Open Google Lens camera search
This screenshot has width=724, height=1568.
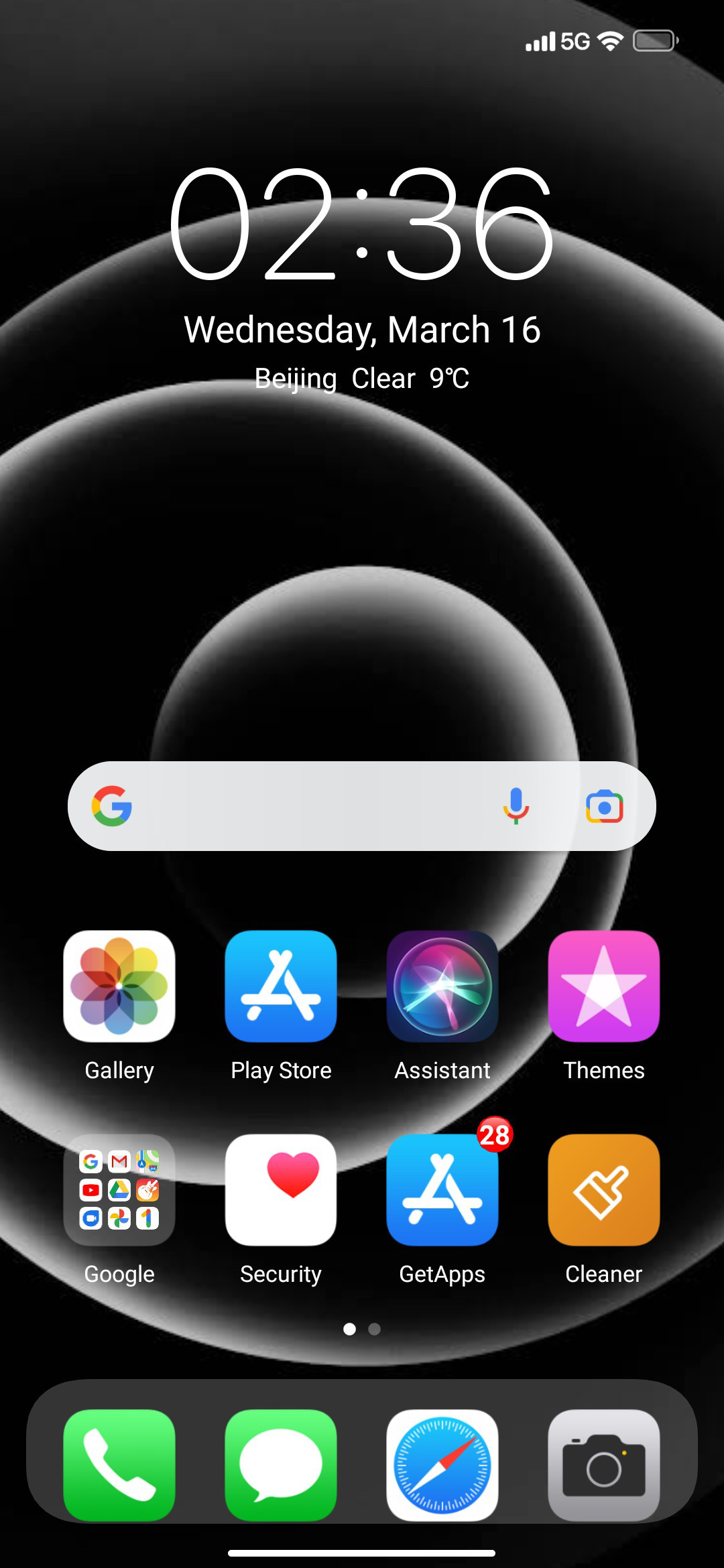605,807
